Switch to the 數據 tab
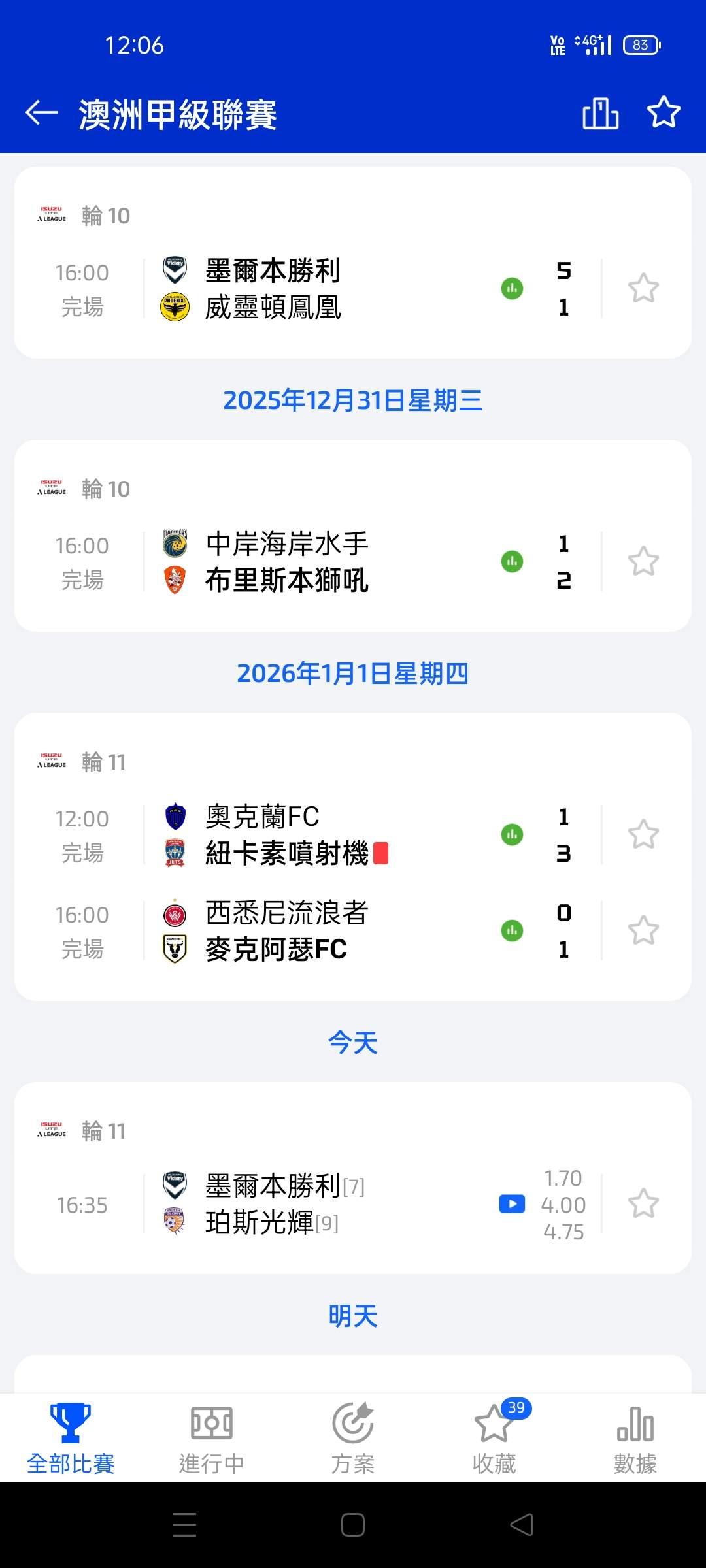The image size is (706, 1568). point(635,1437)
